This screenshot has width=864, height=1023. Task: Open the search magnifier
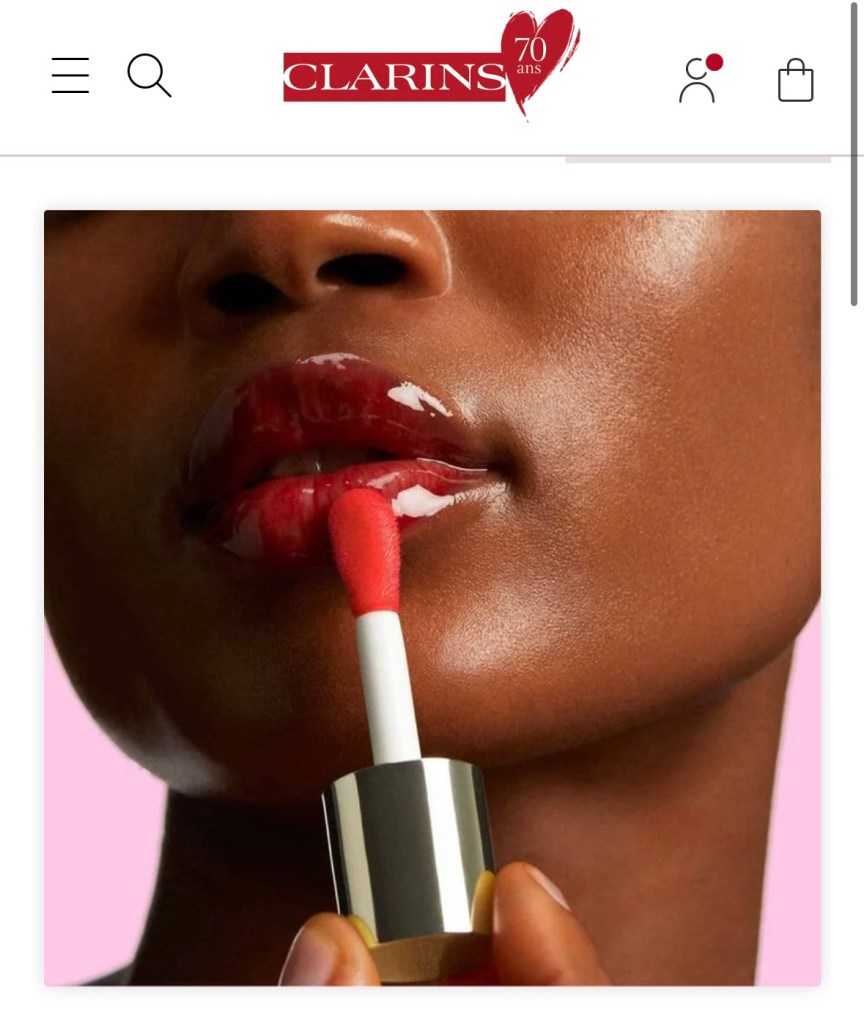(x=149, y=76)
